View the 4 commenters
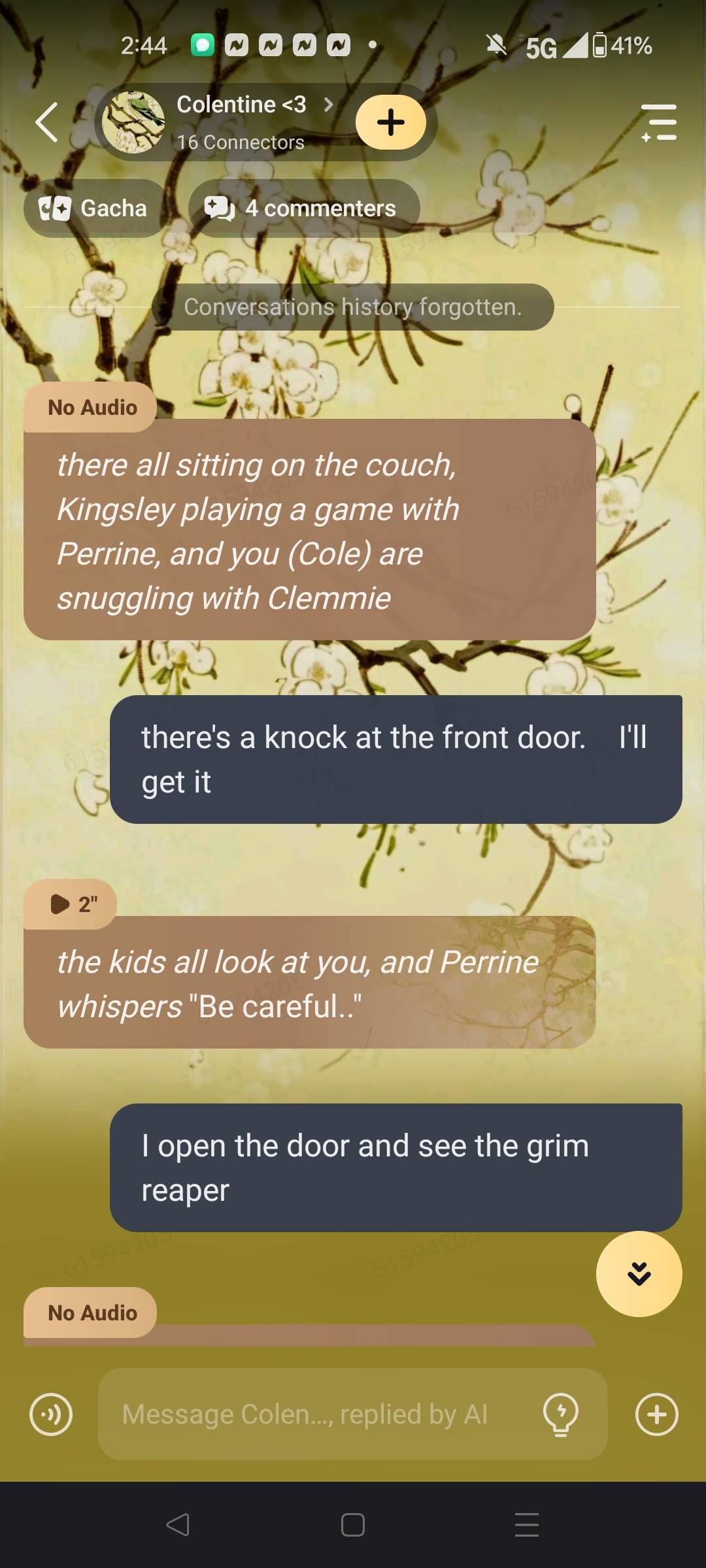Viewport: 706px width, 1568px height. point(303,208)
